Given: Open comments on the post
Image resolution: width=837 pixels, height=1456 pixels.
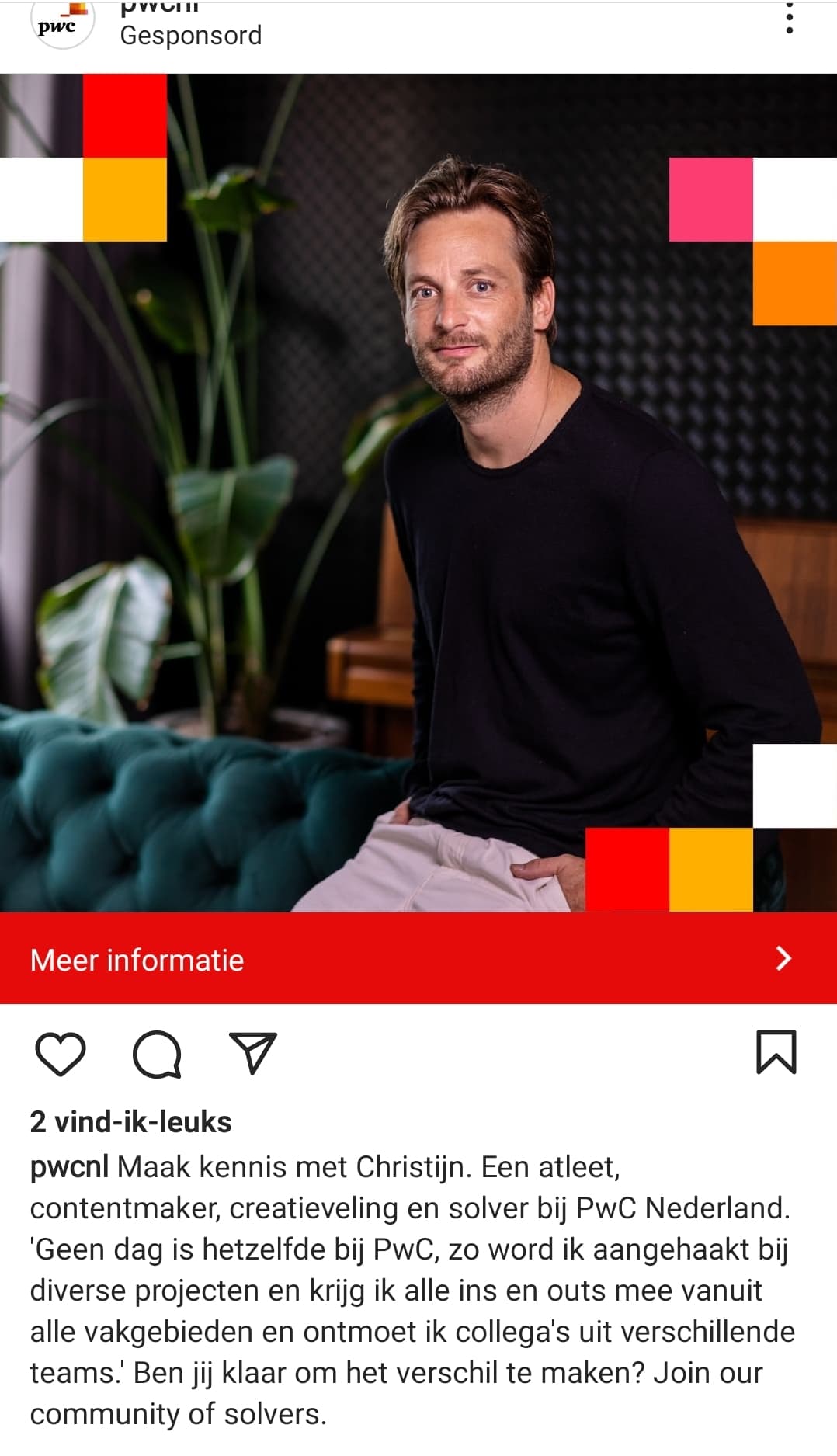Looking at the screenshot, I should 157,1054.
